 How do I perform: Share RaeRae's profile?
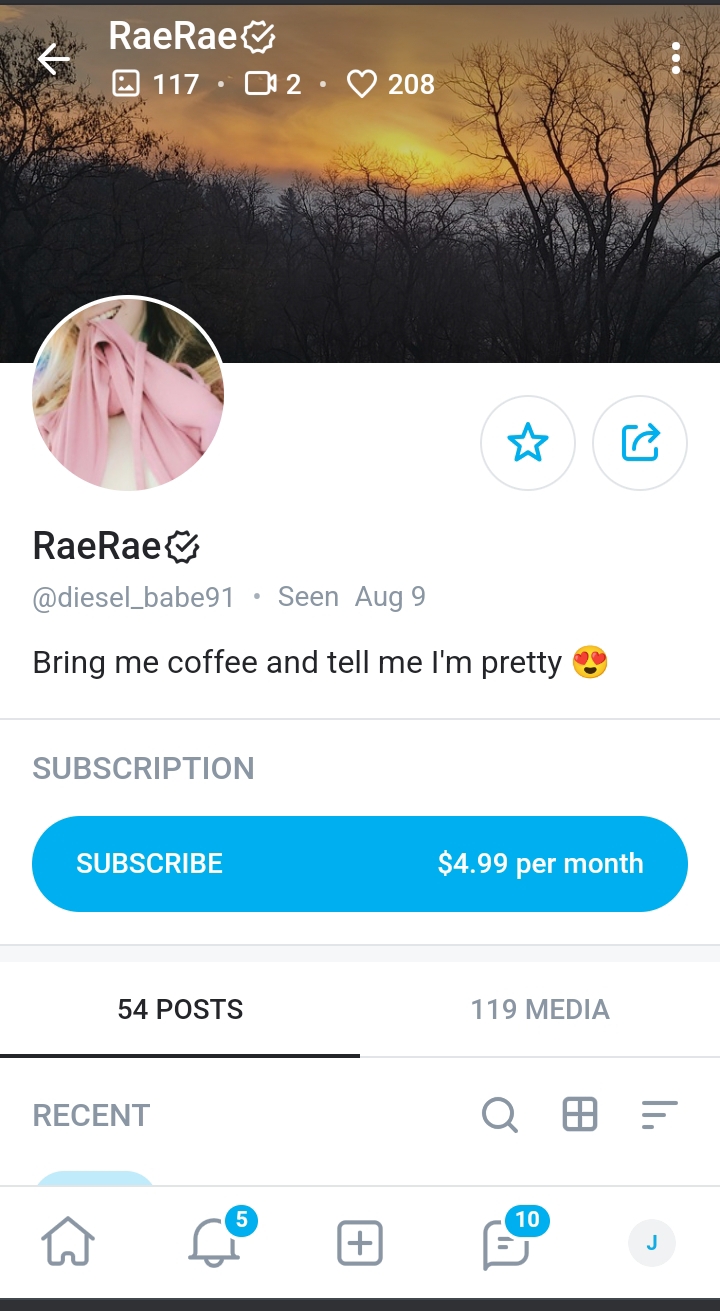pyautogui.click(x=640, y=442)
